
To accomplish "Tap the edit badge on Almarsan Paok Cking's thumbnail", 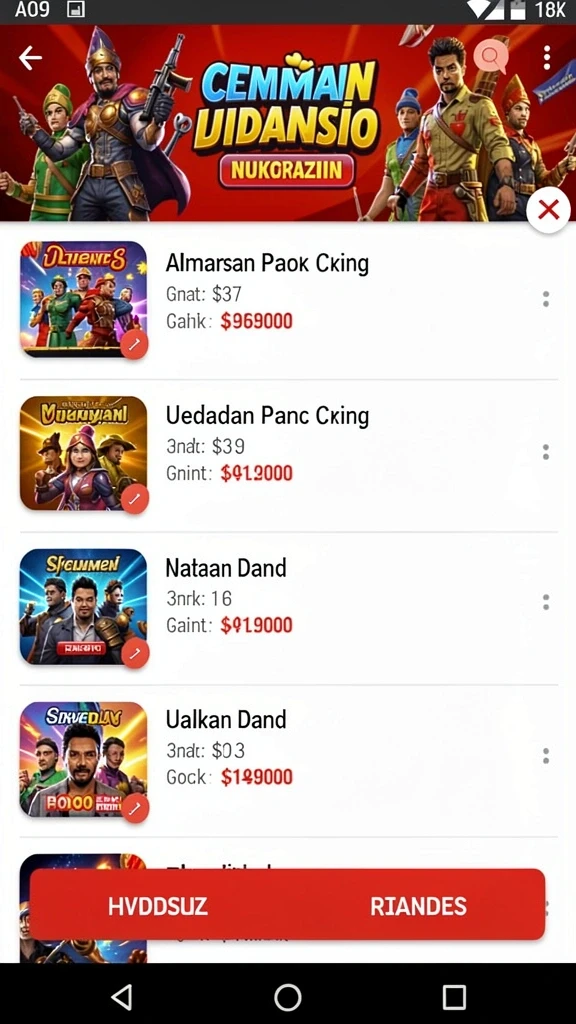I will pos(134,344).
